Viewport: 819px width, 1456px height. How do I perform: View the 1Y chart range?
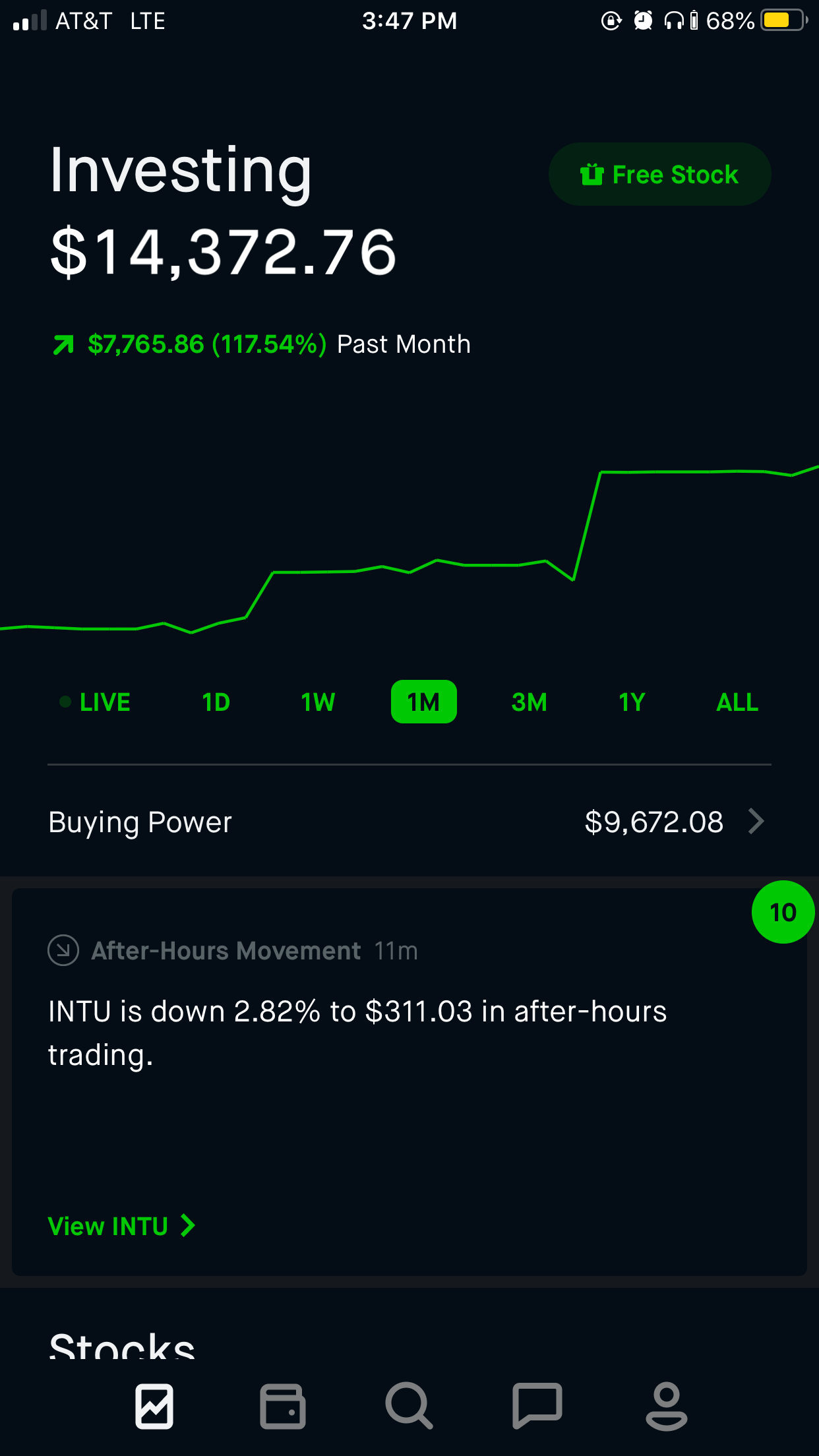click(631, 702)
